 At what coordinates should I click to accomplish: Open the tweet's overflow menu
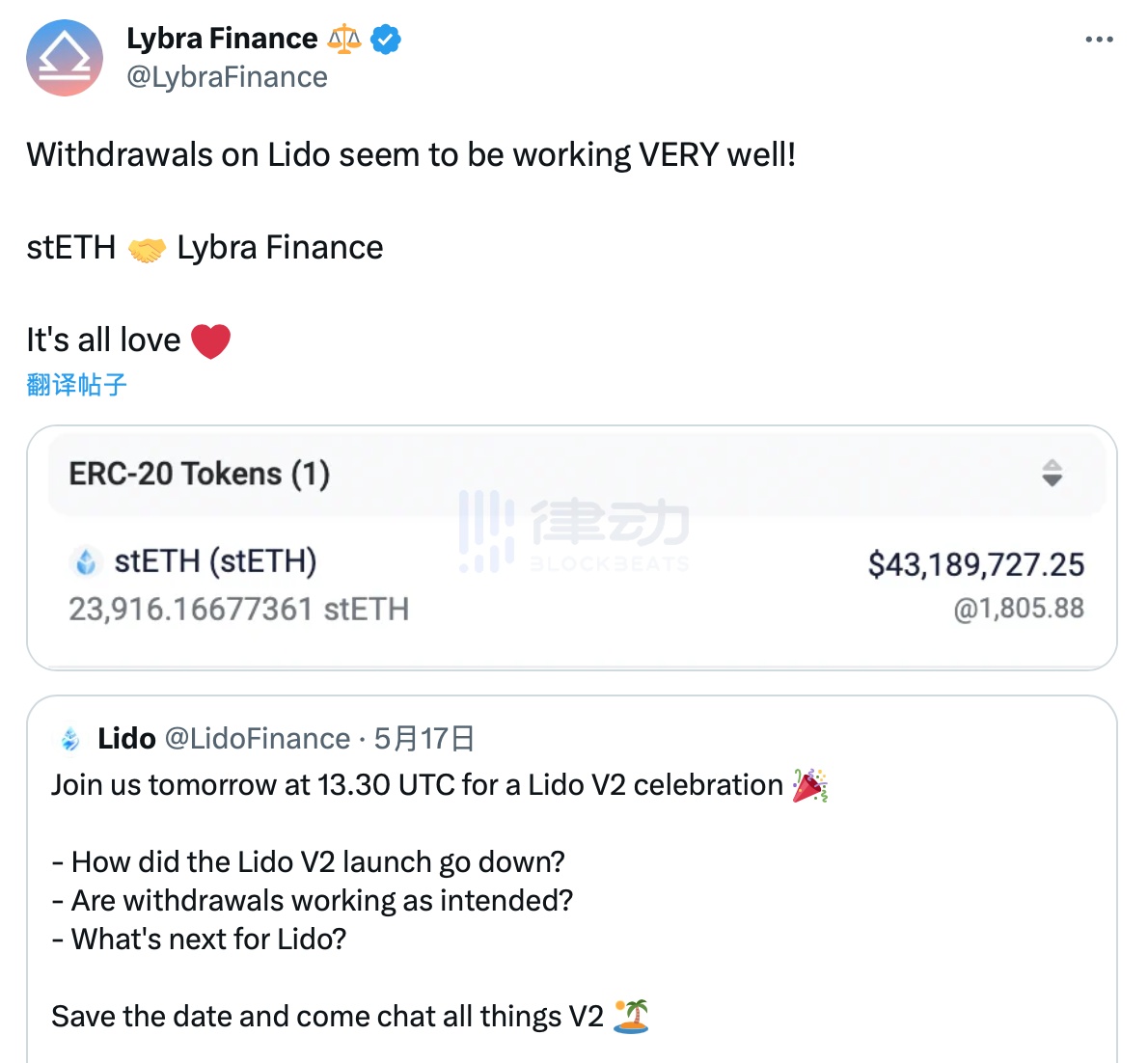click(x=1099, y=40)
